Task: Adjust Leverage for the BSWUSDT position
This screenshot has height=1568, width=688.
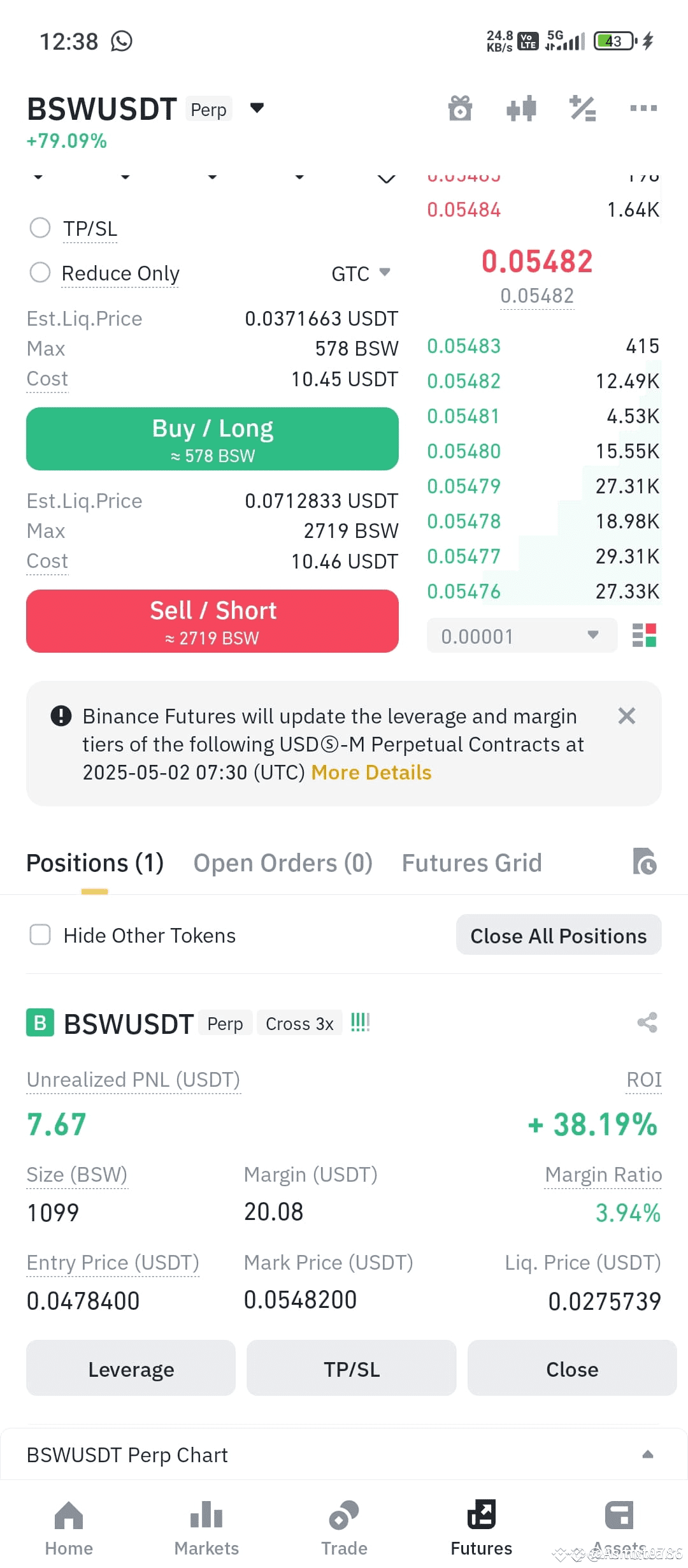Action: coord(131,1369)
